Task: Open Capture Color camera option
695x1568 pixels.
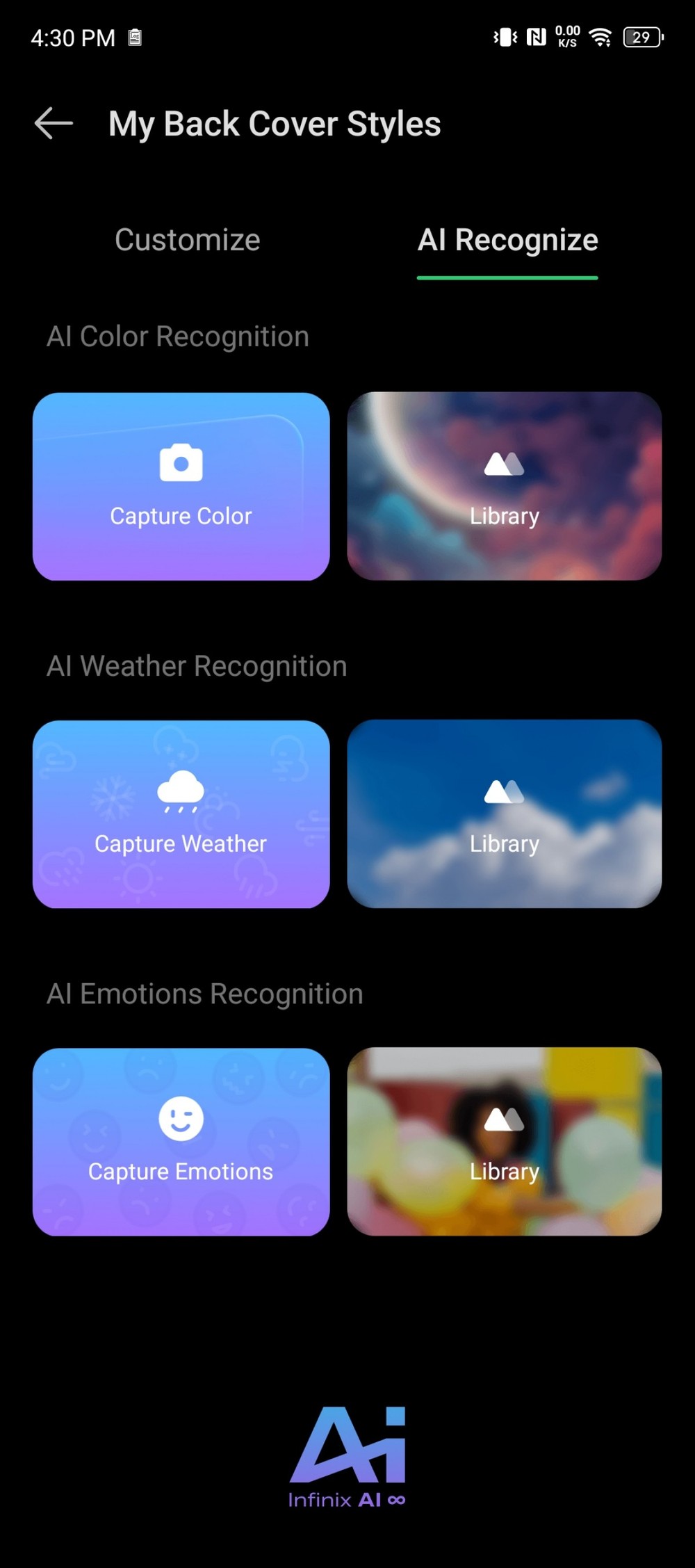Action: coord(181,487)
